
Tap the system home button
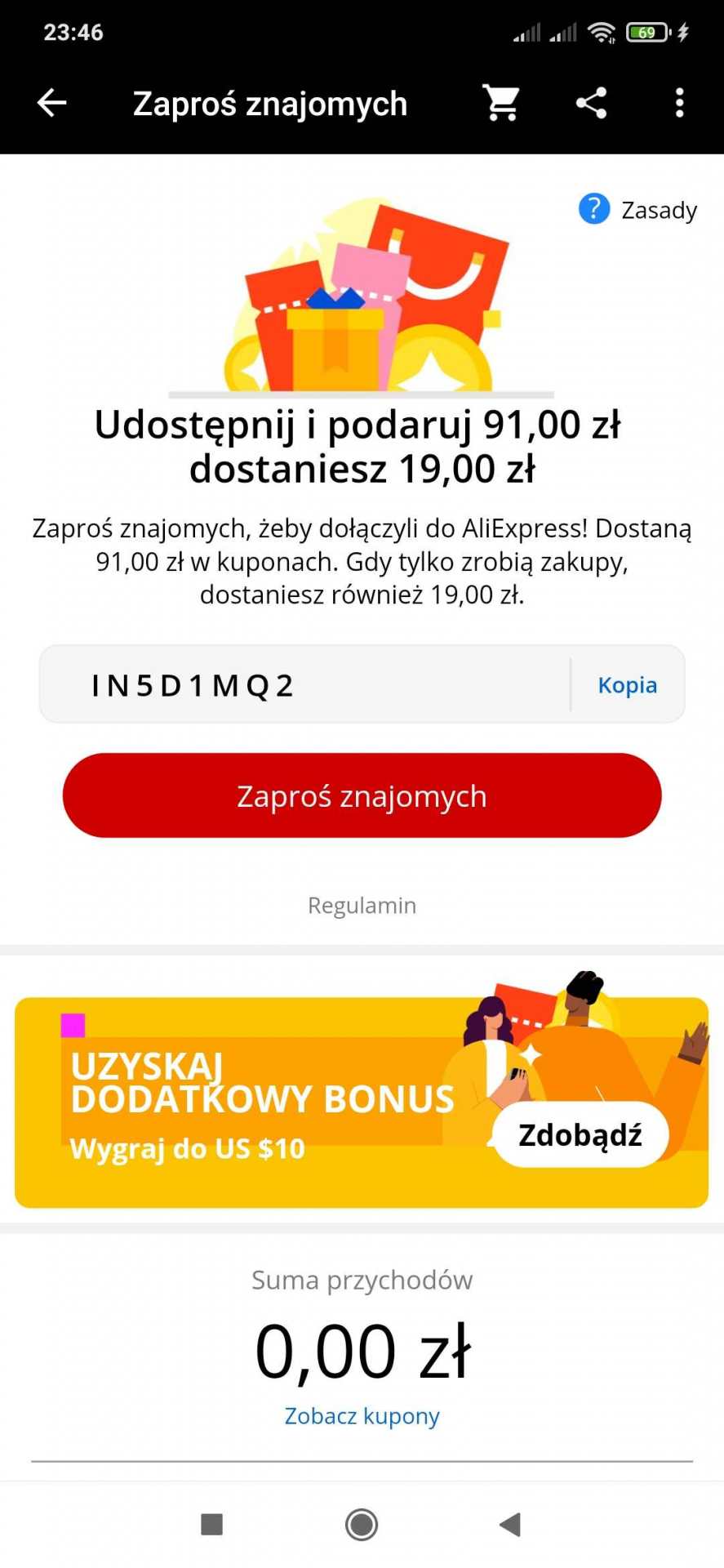[x=362, y=1524]
